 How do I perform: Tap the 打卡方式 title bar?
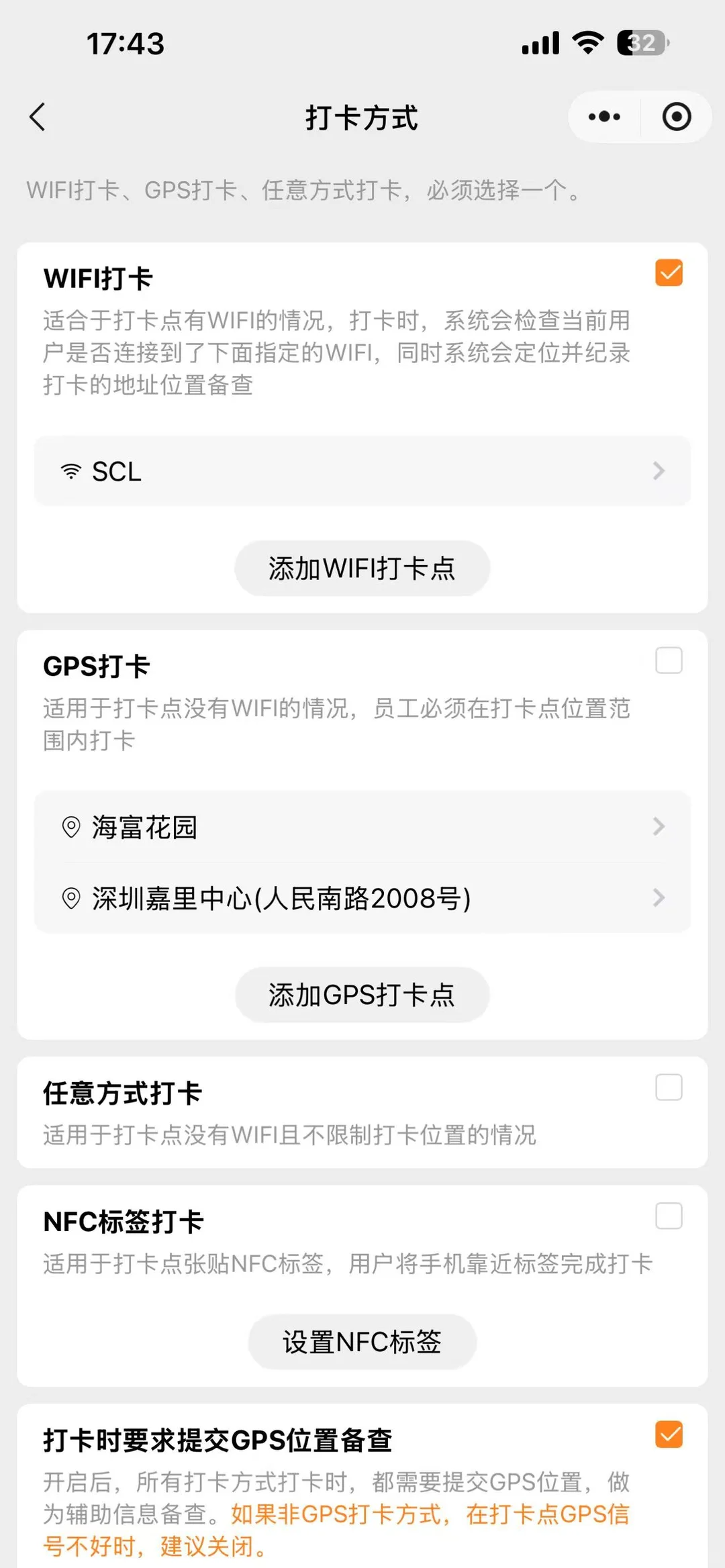pyautogui.click(x=361, y=118)
